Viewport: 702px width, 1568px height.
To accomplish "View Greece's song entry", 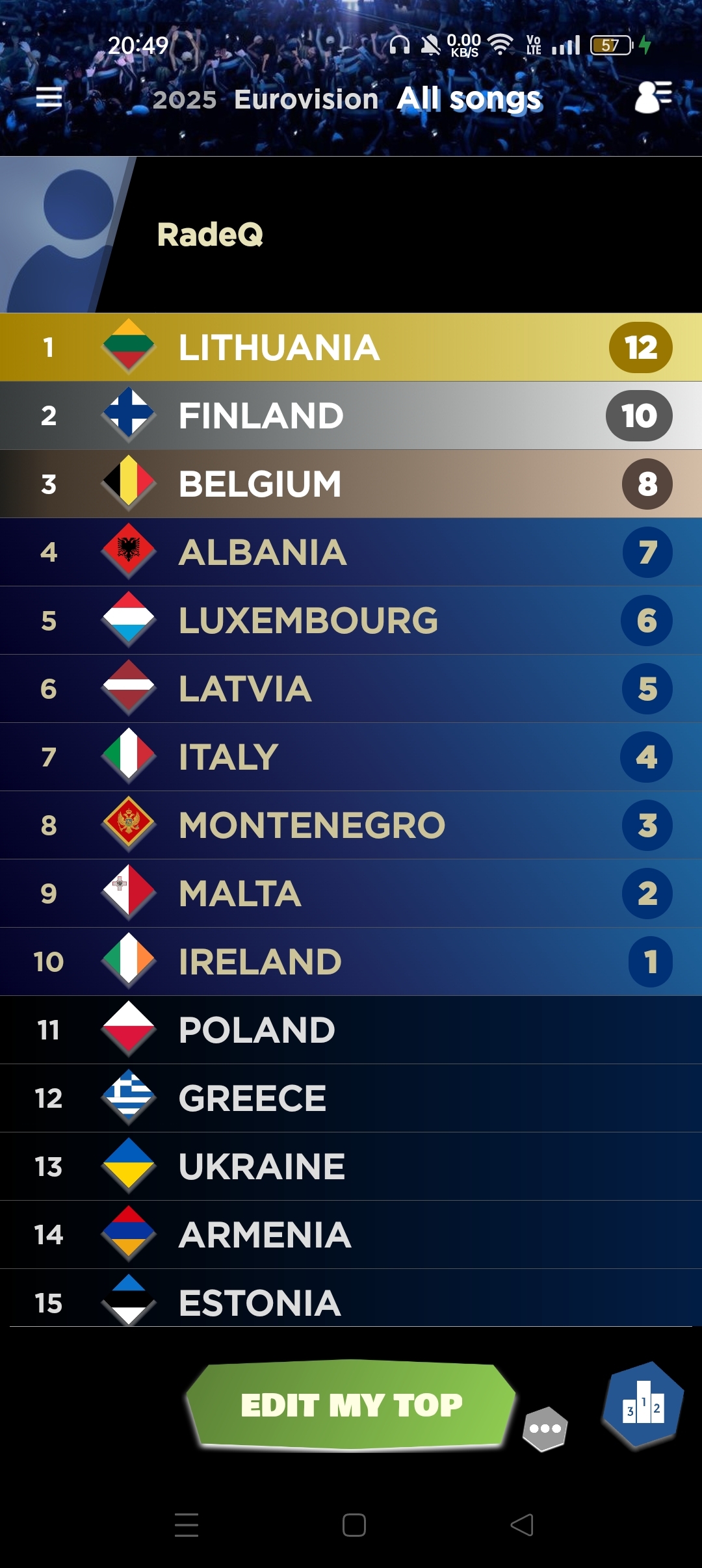I will tap(351, 1098).
